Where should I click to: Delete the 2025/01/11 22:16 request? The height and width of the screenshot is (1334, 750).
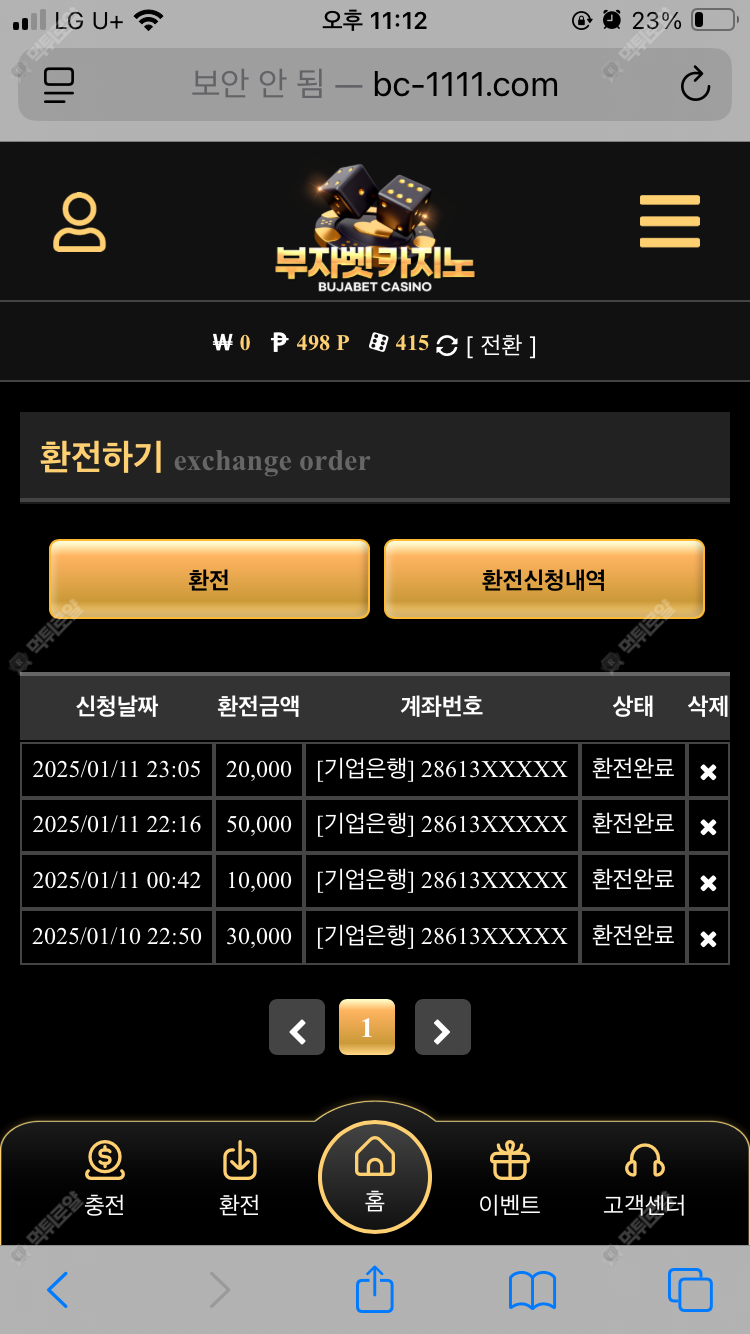(x=708, y=827)
